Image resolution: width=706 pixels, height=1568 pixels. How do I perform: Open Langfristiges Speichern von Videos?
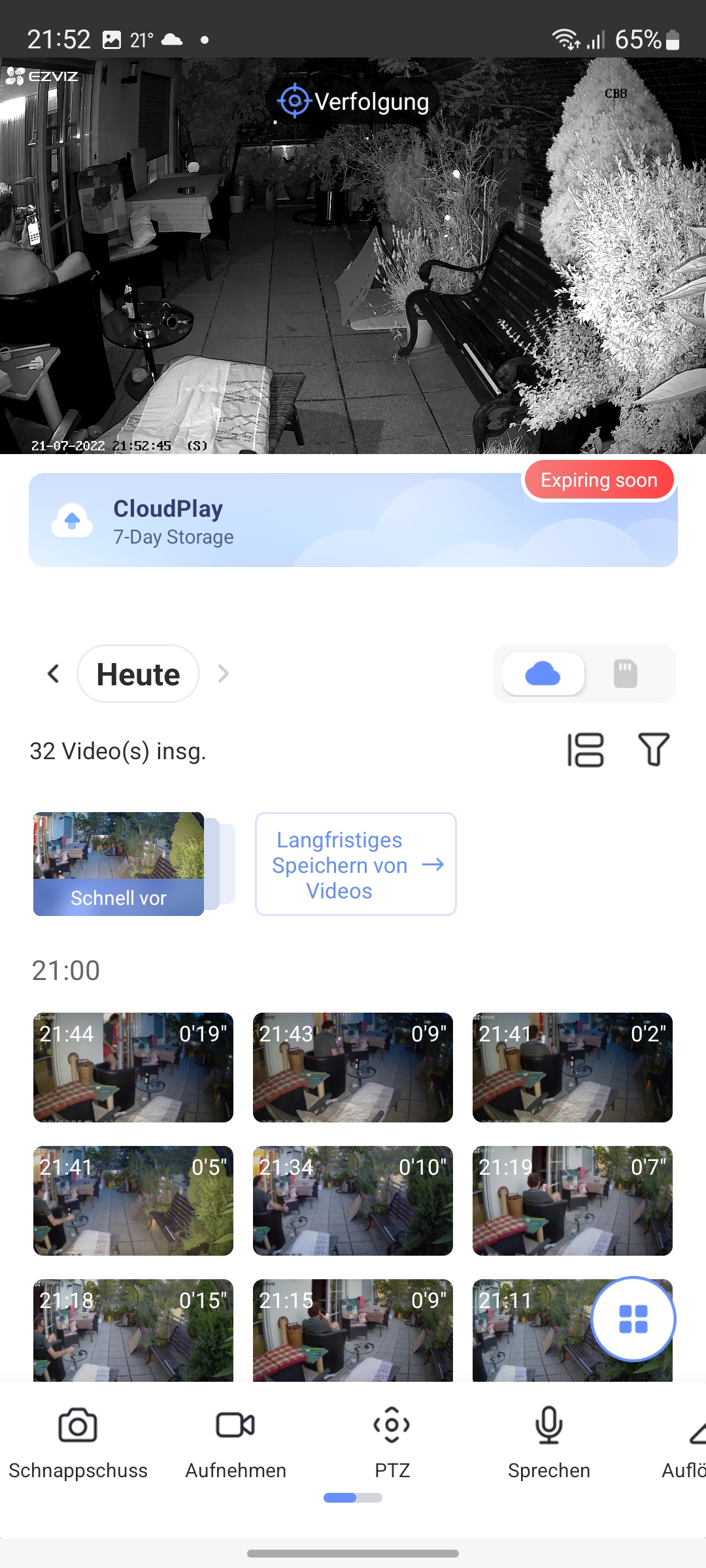click(x=356, y=864)
